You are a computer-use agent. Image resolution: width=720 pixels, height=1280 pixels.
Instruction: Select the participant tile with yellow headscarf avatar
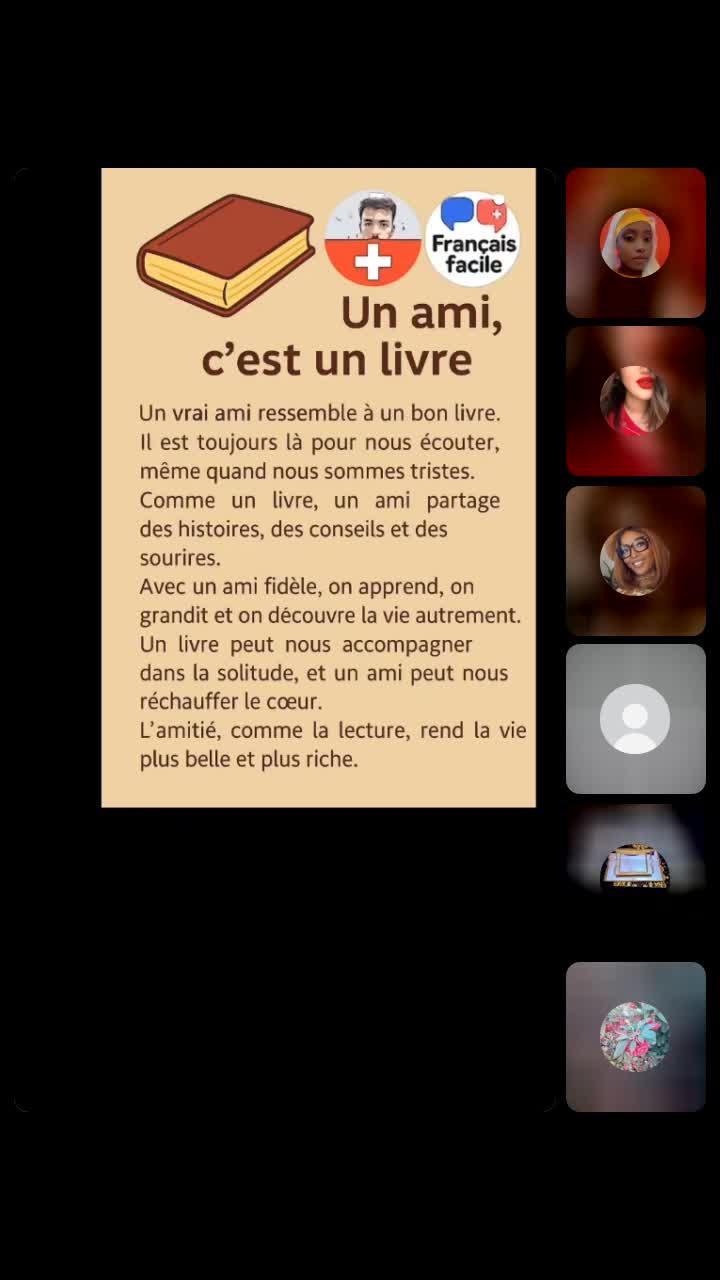coord(635,243)
